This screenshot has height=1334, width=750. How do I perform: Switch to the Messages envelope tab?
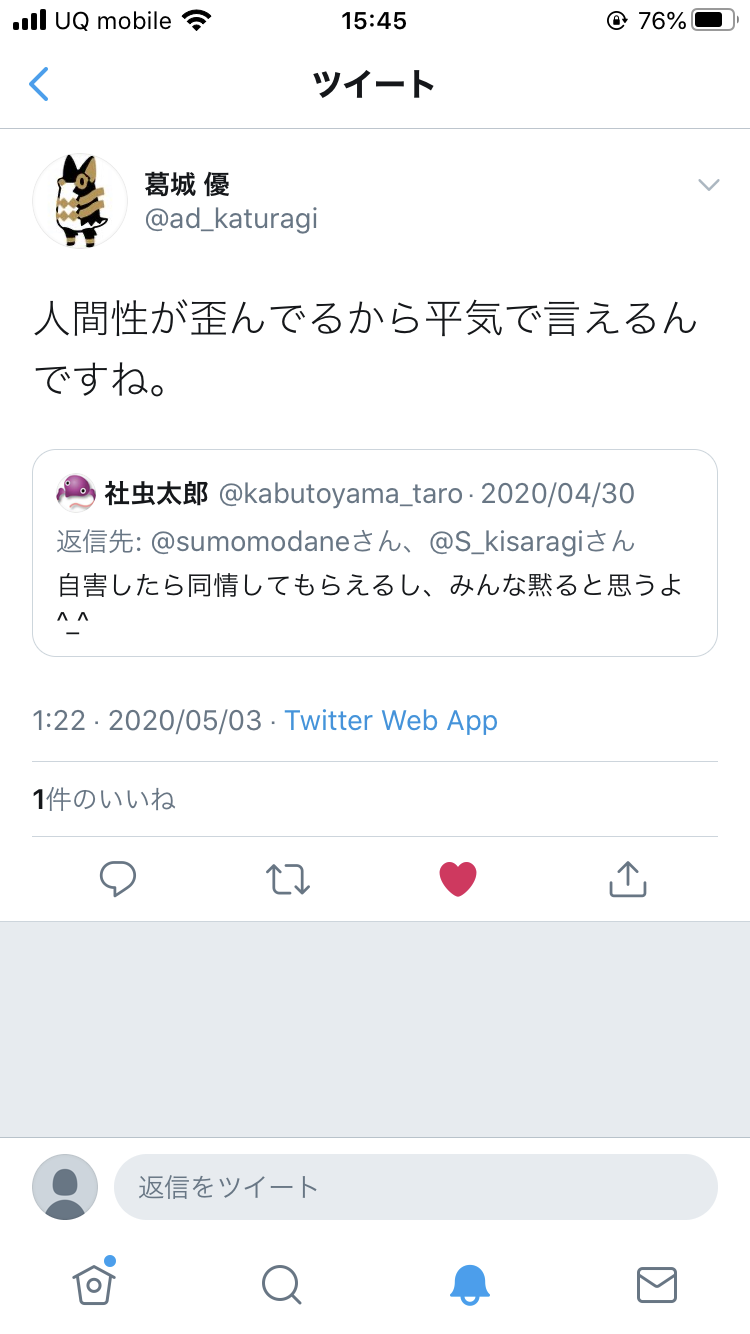[x=657, y=1285]
